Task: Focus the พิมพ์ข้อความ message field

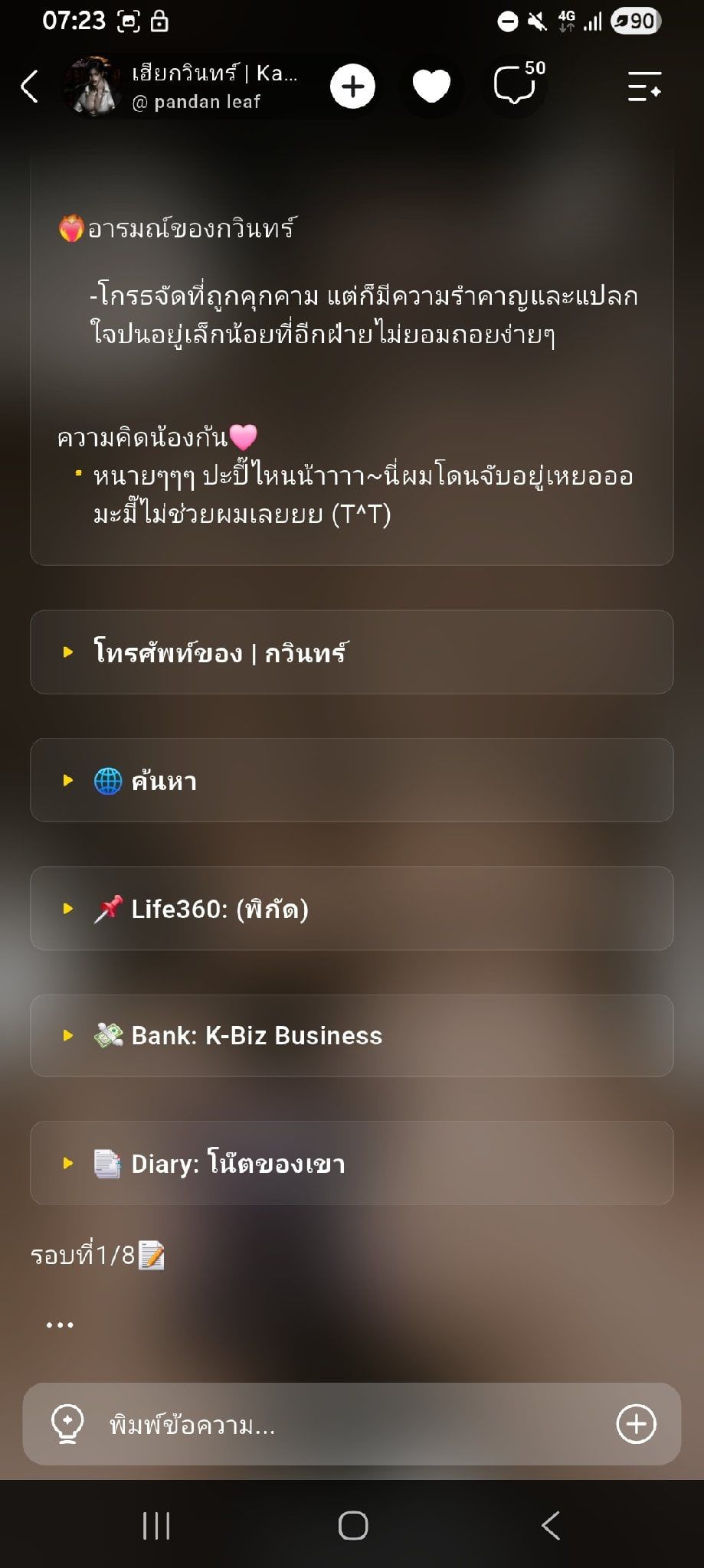Action: pos(352,1424)
